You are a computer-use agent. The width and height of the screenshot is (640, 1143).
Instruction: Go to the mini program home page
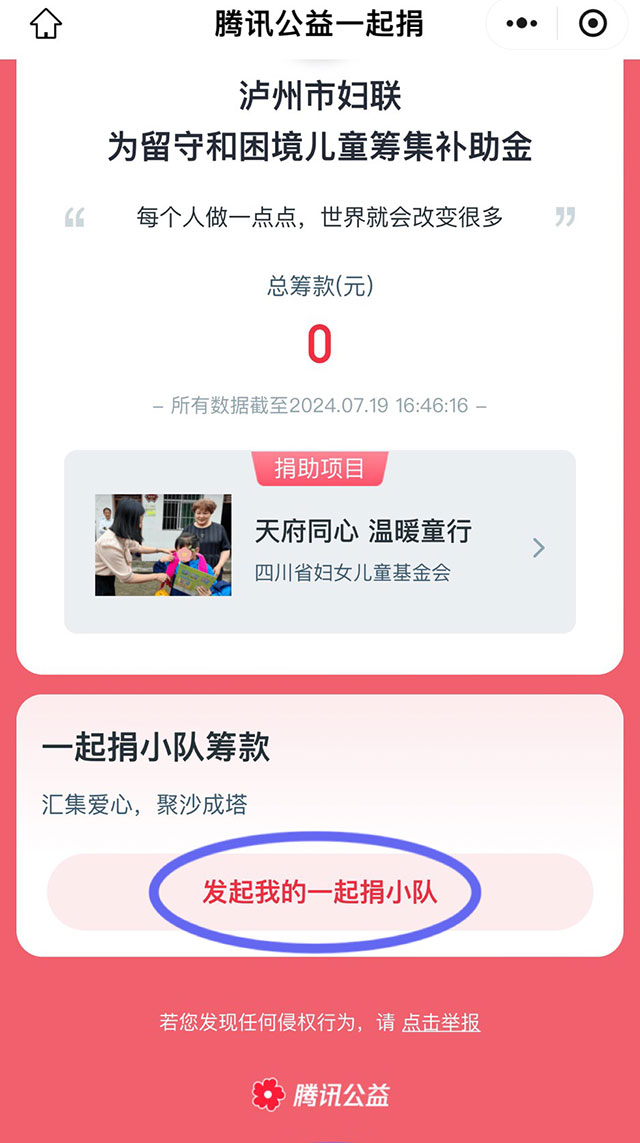coord(46,25)
